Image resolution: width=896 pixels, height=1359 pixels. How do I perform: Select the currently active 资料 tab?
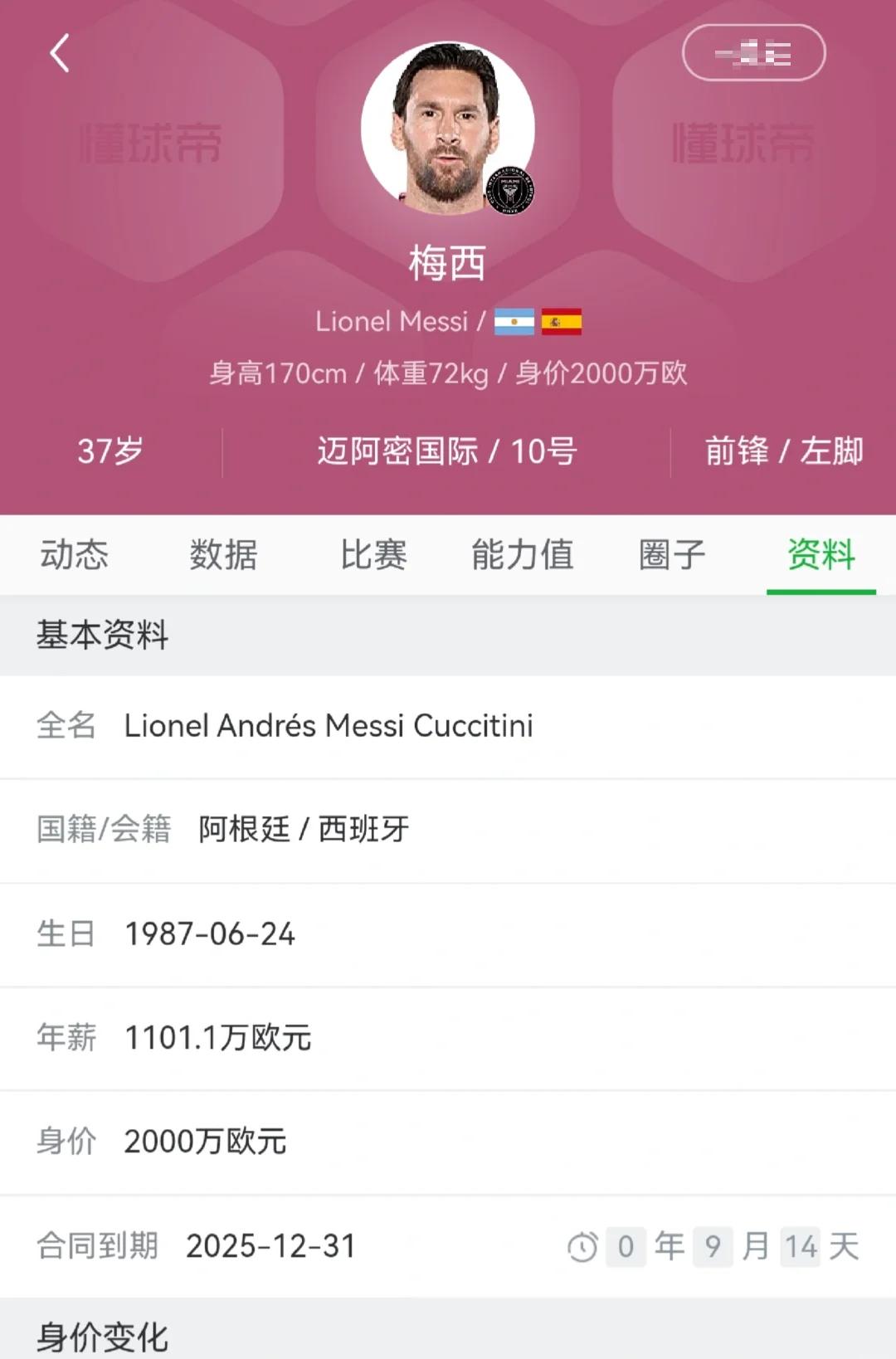tap(821, 555)
